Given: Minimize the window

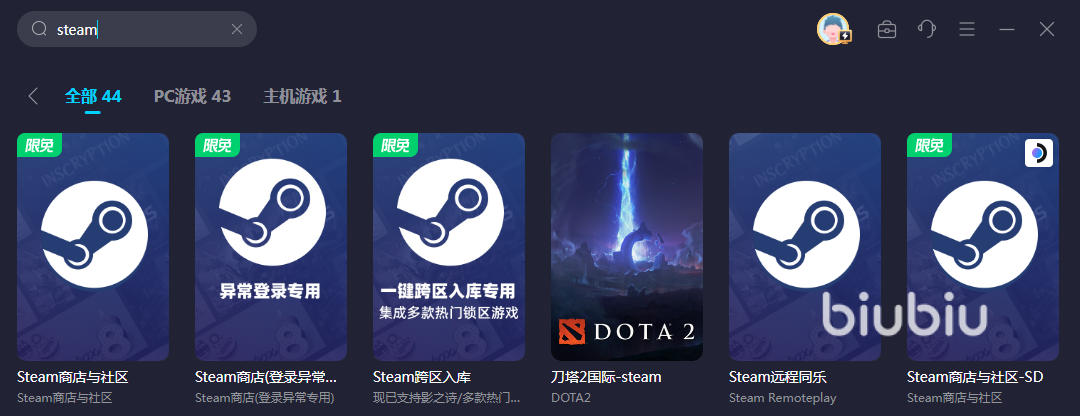Looking at the screenshot, I should pos(1007,29).
